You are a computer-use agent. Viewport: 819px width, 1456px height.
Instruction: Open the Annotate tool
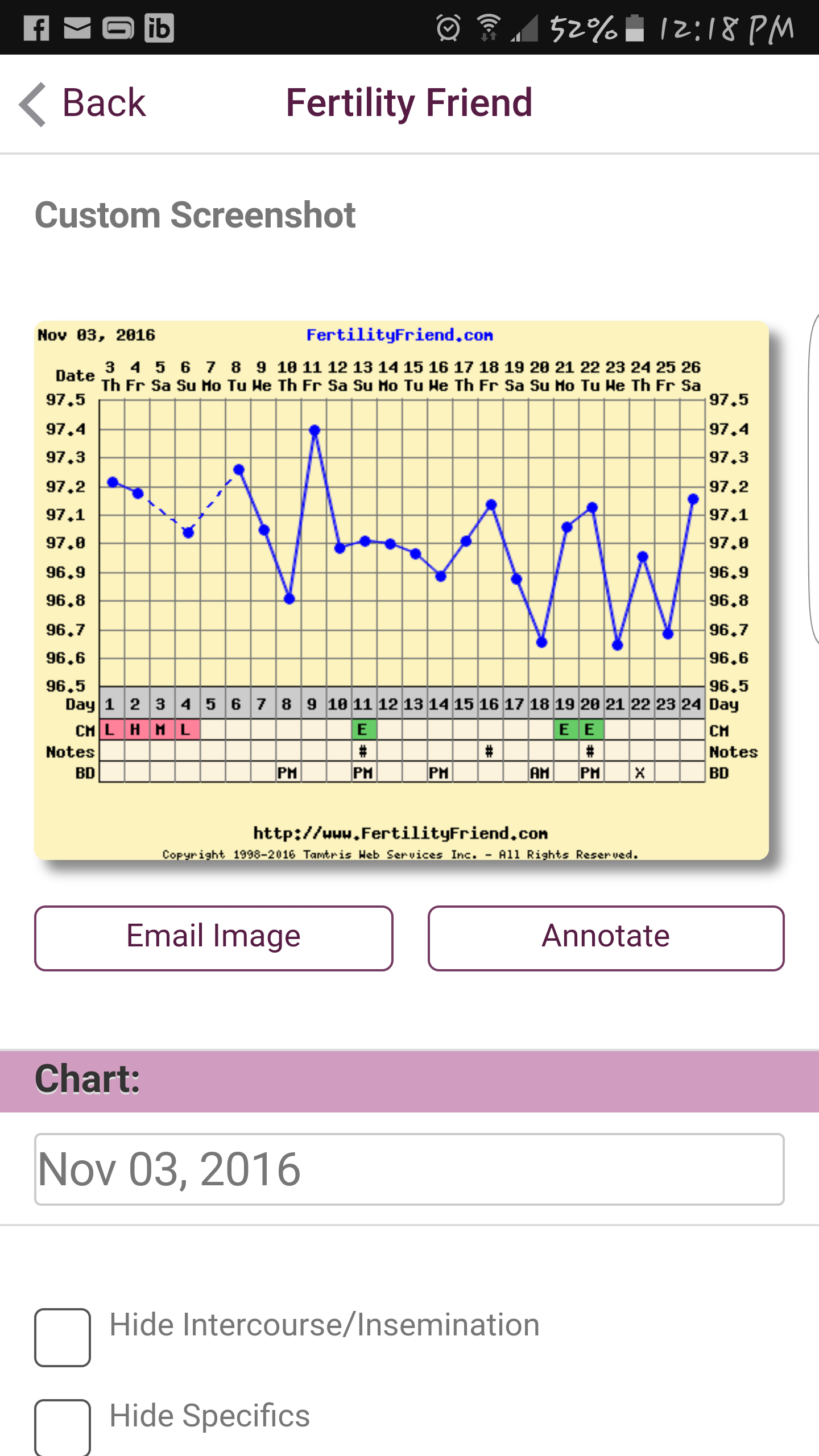point(606,938)
